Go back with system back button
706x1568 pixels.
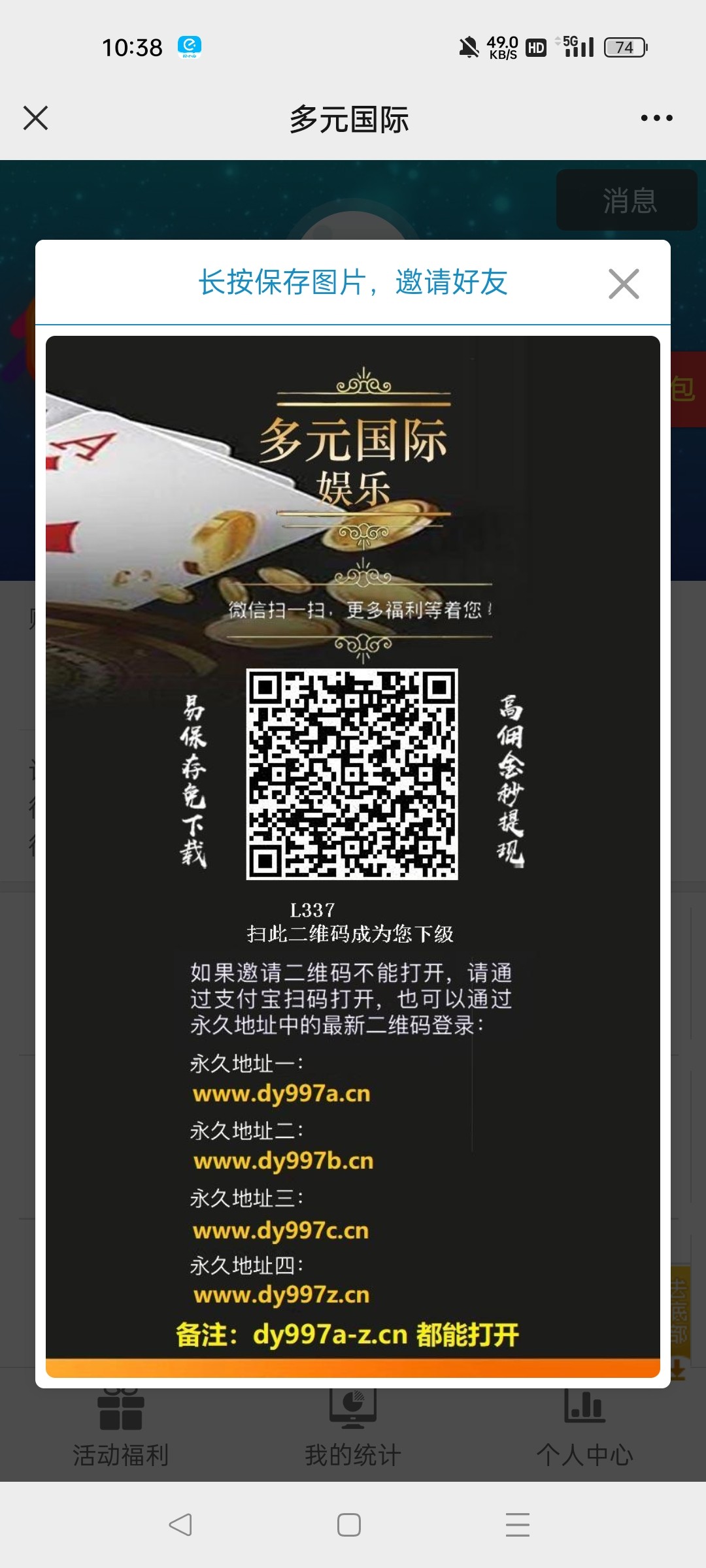click(180, 1525)
